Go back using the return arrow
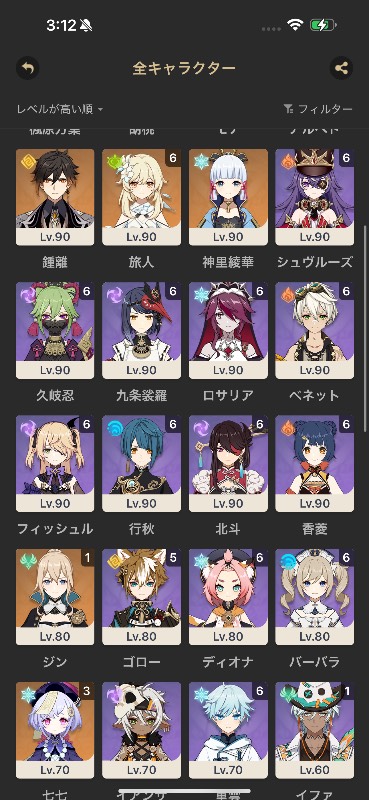Image resolution: width=369 pixels, height=800 pixels. click(x=28, y=68)
